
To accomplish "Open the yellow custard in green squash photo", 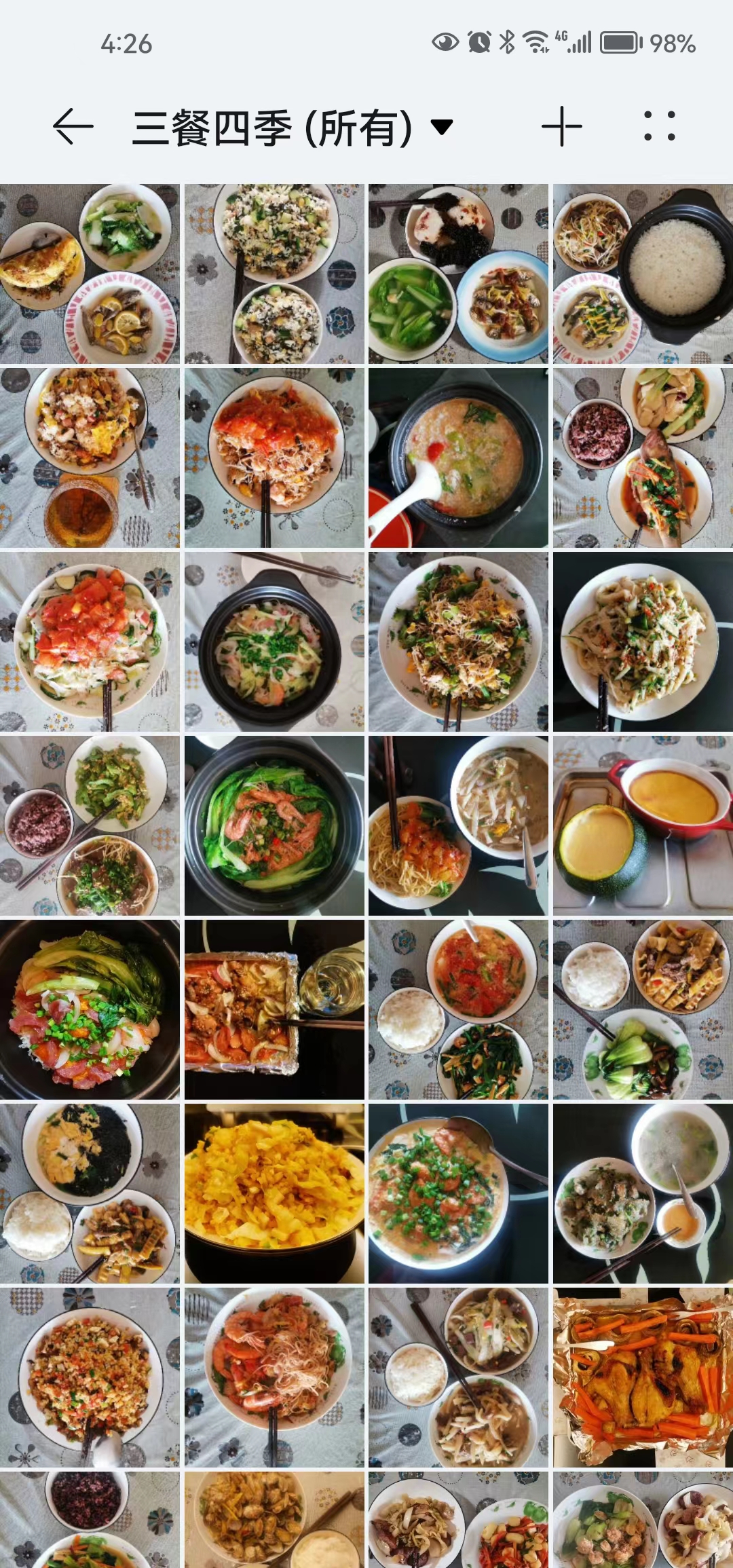I will (x=643, y=826).
